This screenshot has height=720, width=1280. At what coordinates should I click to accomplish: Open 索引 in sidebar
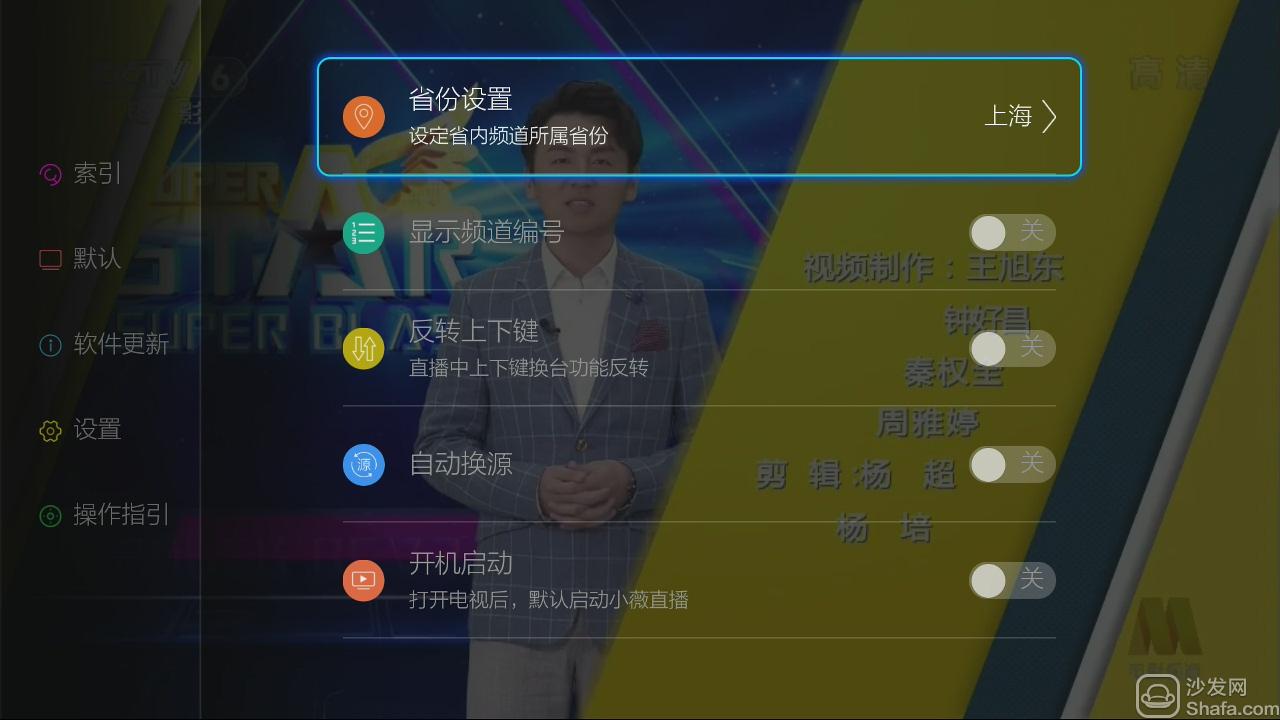click(x=96, y=174)
